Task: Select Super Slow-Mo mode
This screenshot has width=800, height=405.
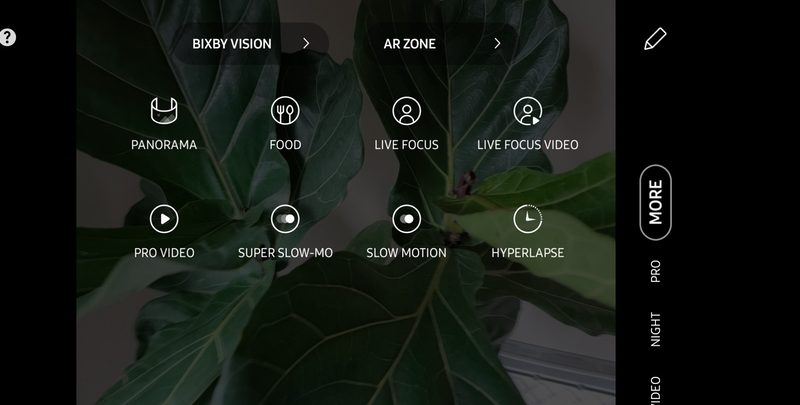Action: [285, 231]
